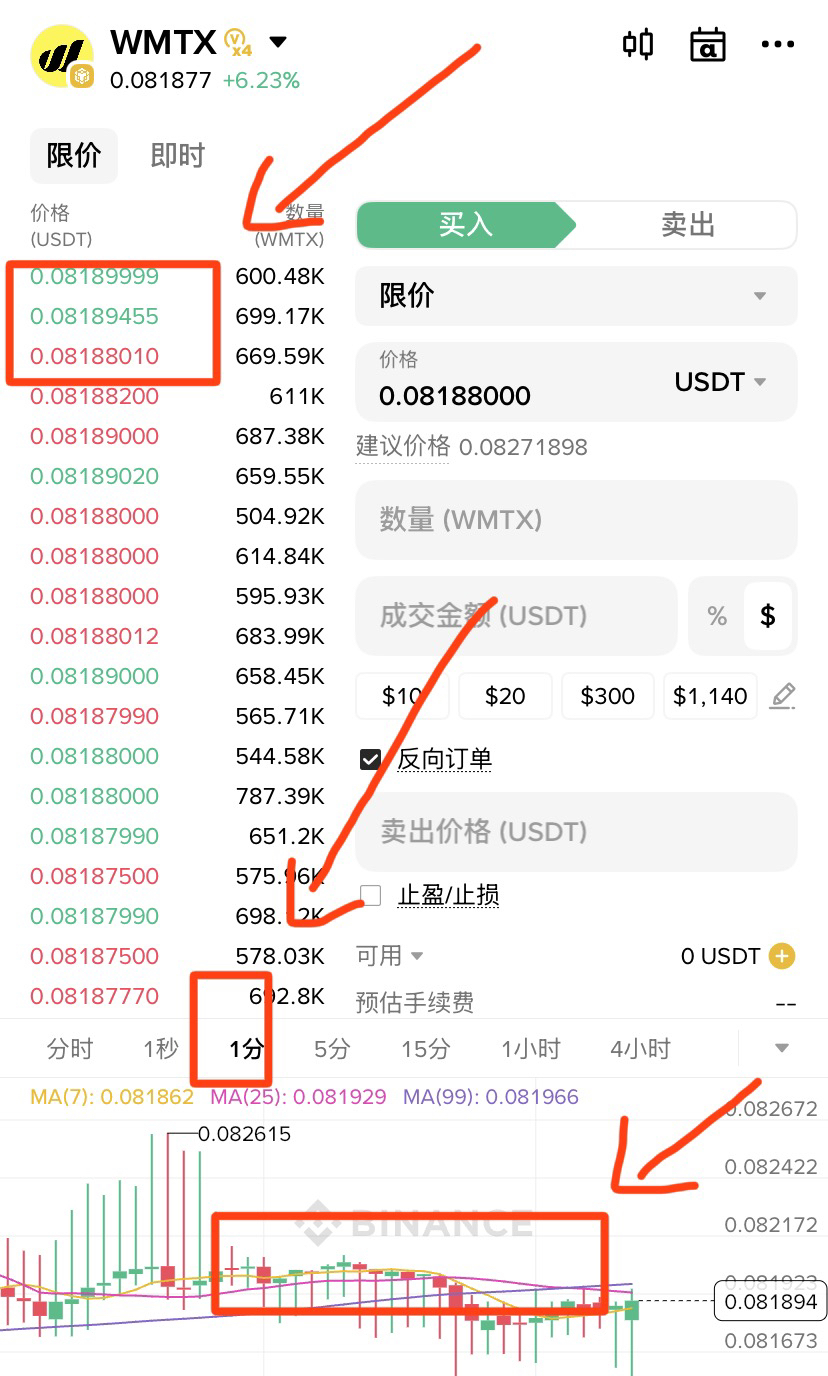Open the candlestick chart icon
The height and width of the screenshot is (1376, 828).
tap(638, 45)
